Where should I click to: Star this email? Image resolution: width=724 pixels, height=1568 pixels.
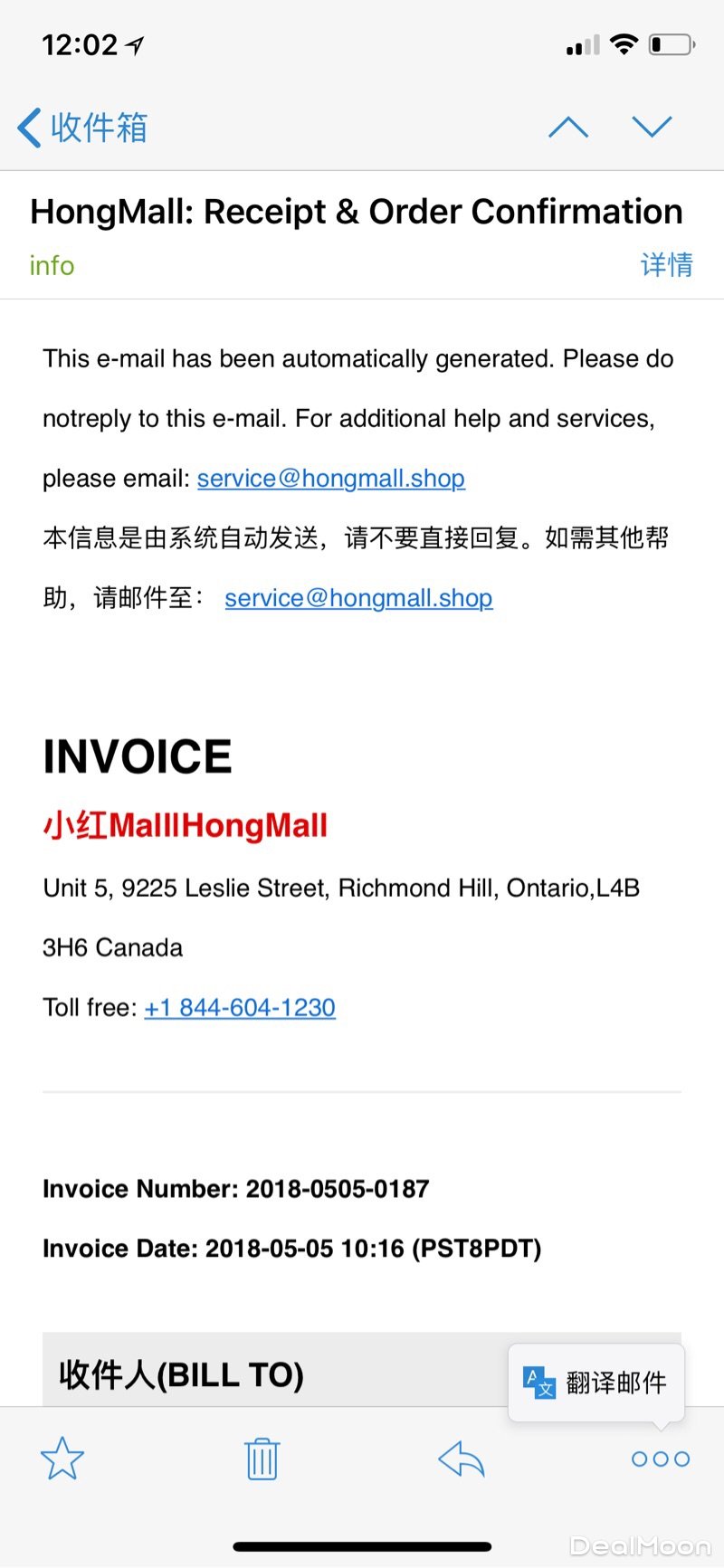62,1459
